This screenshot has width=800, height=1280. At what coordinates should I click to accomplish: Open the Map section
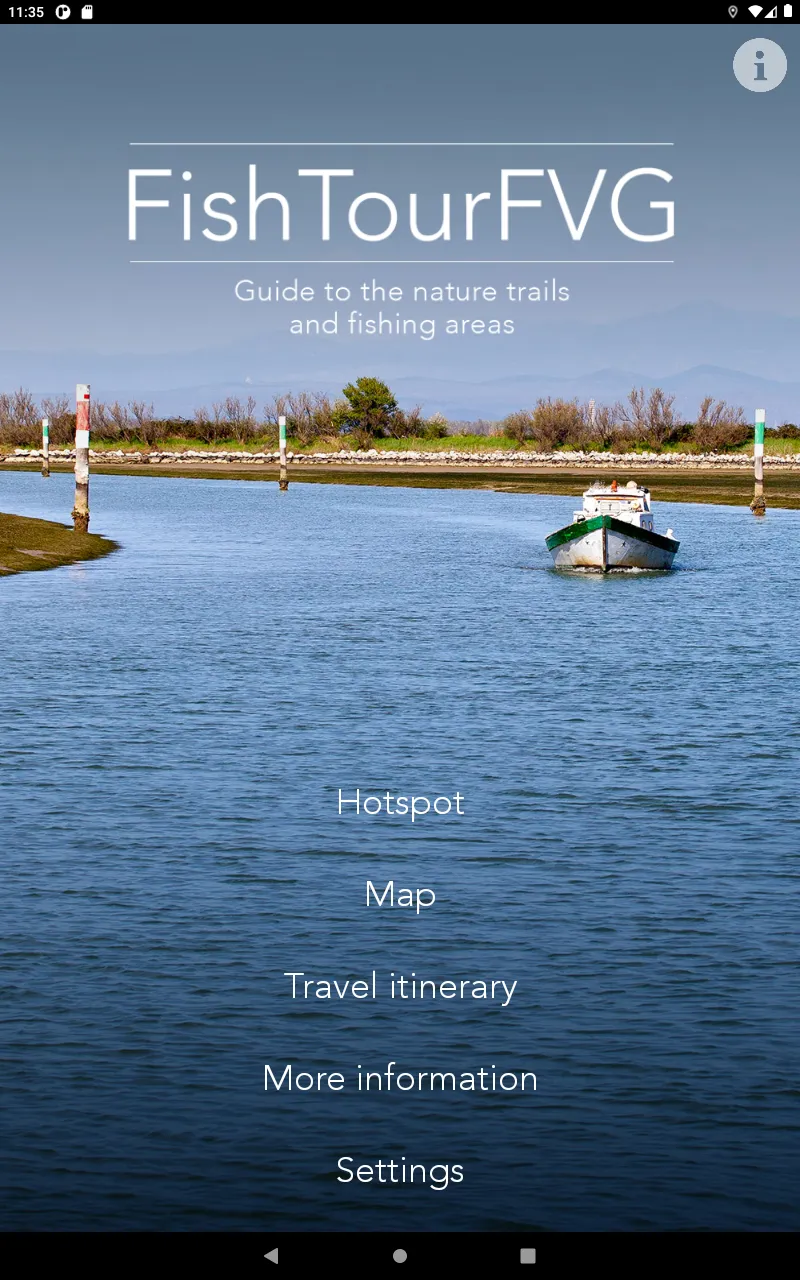[400, 895]
